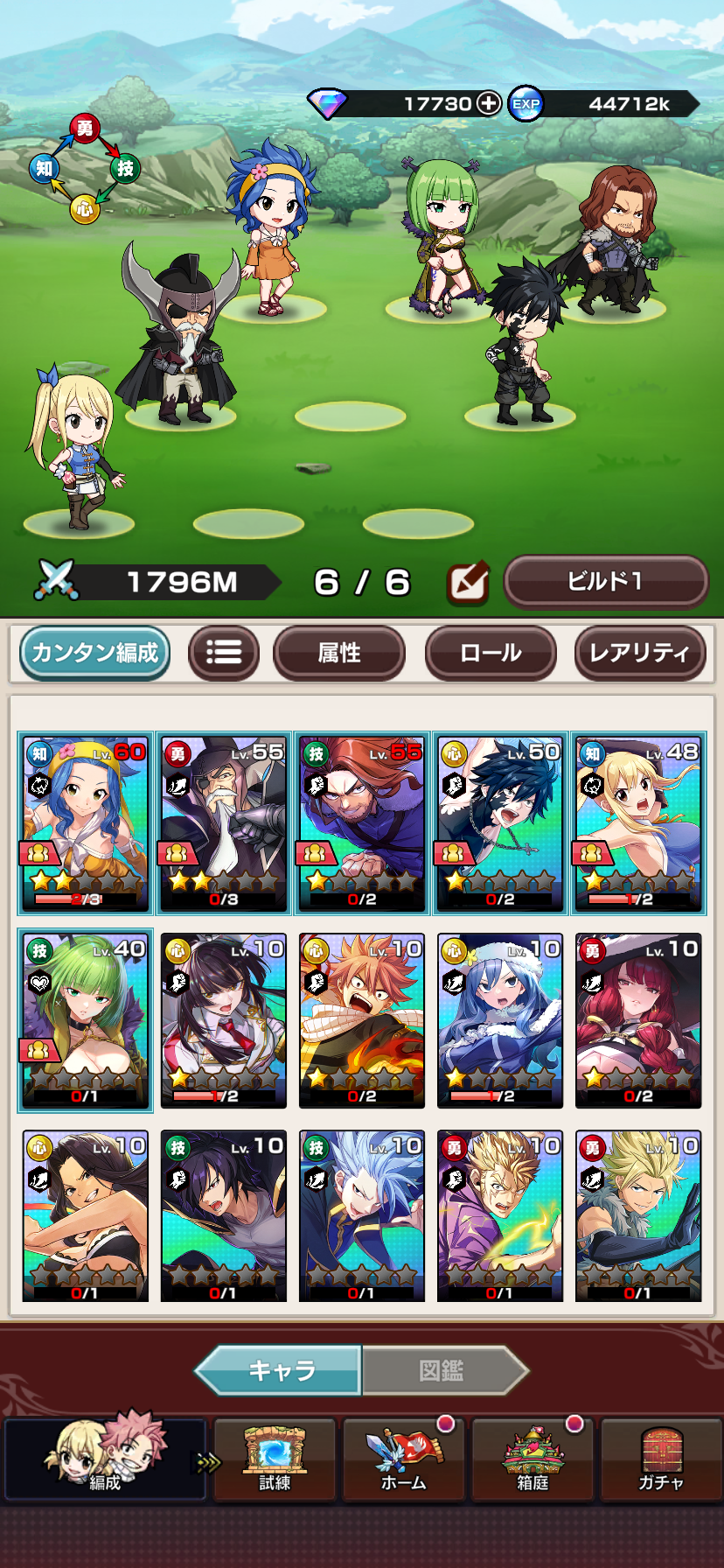The image size is (724, 1568).
Task: Go to 試練 in bottom navigation
Action: [x=275, y=1460]
